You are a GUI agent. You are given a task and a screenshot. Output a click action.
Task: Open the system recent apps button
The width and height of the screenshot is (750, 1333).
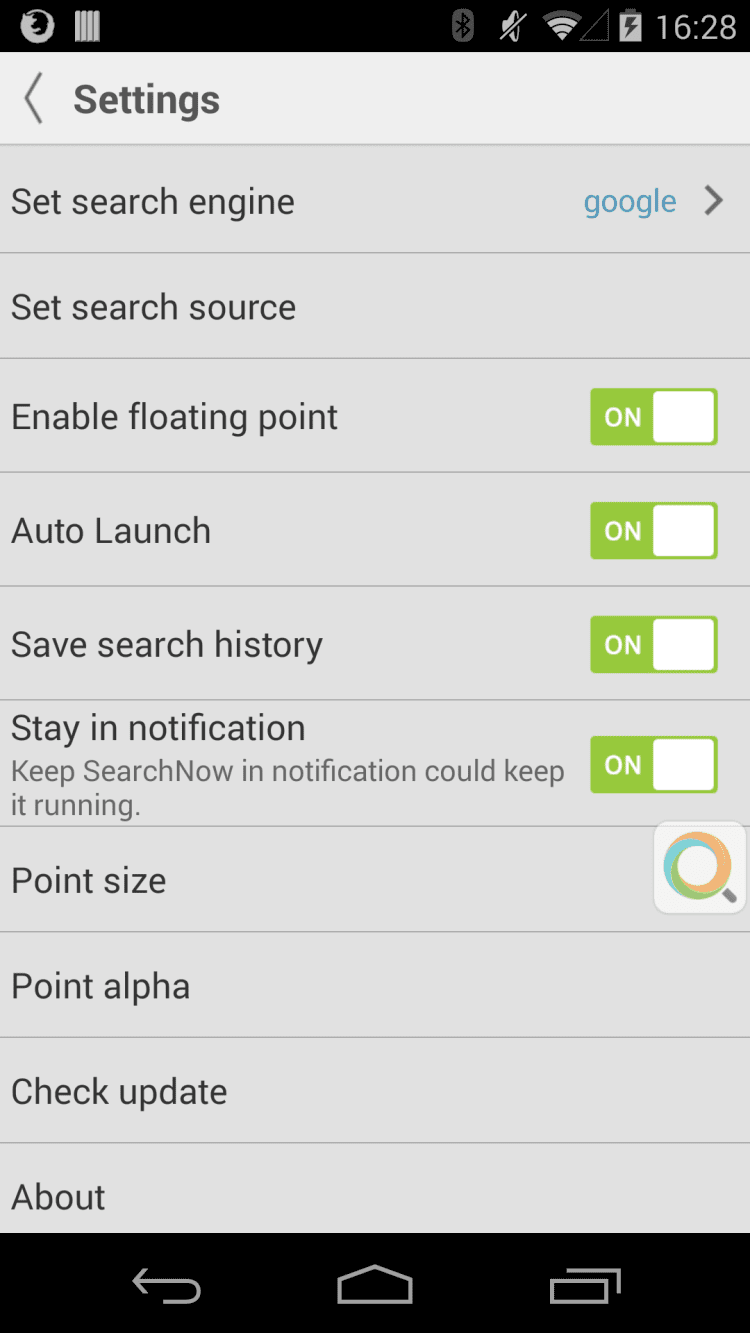(585, 1285)
